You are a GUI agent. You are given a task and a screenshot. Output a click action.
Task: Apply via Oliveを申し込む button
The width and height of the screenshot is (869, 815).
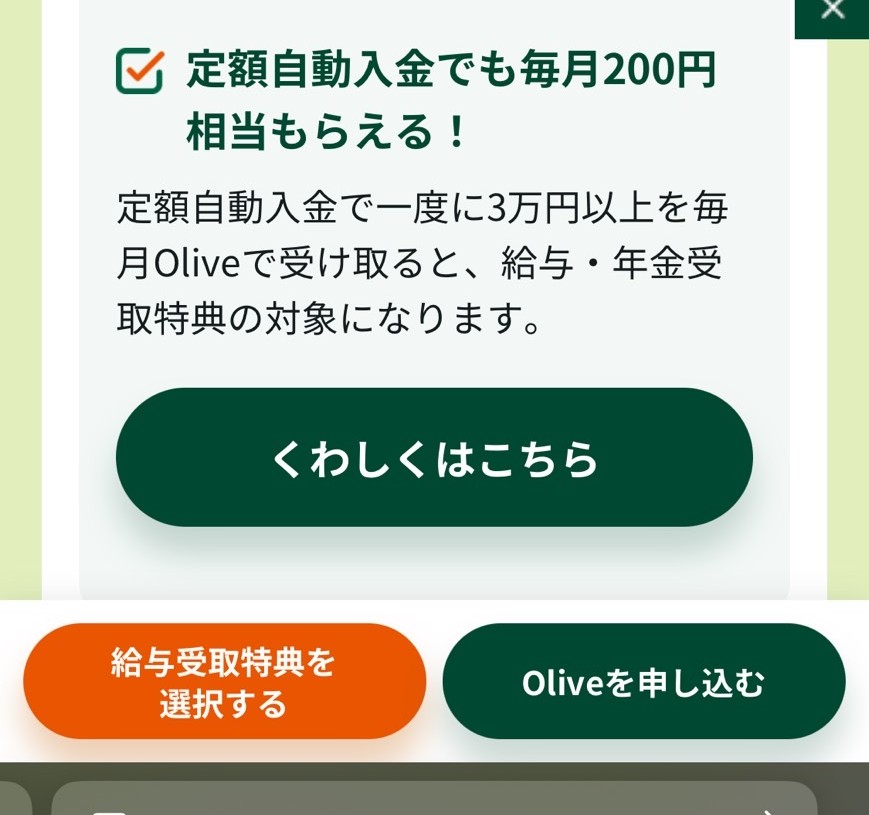coord(643,682)
